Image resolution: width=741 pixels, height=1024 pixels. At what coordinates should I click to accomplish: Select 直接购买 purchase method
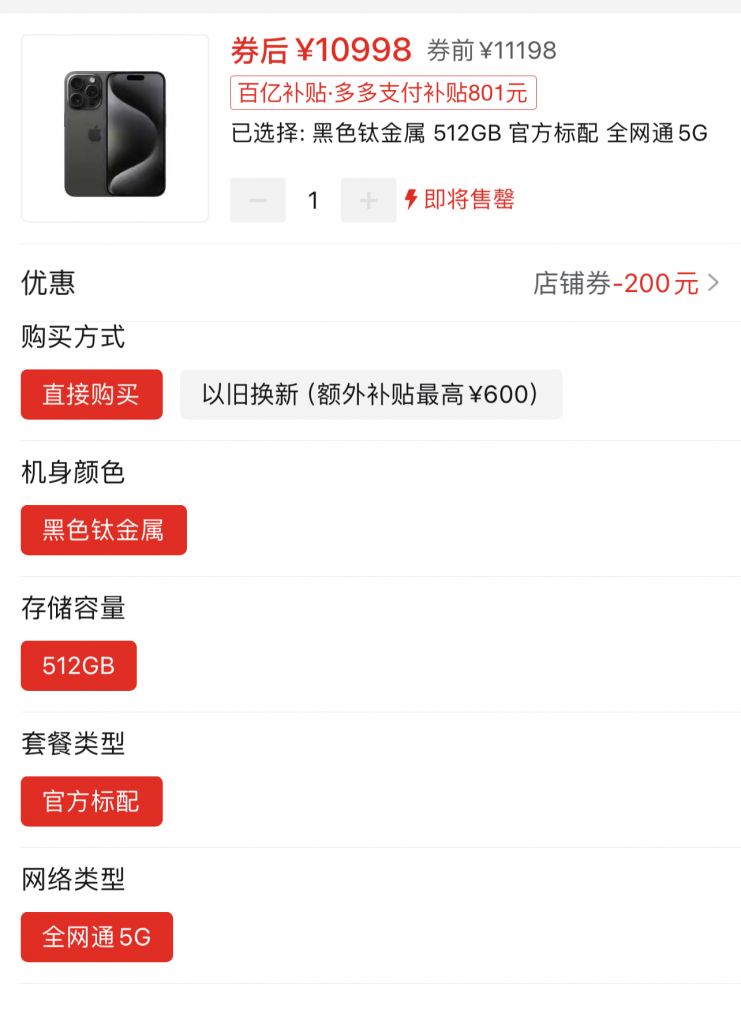91,394
